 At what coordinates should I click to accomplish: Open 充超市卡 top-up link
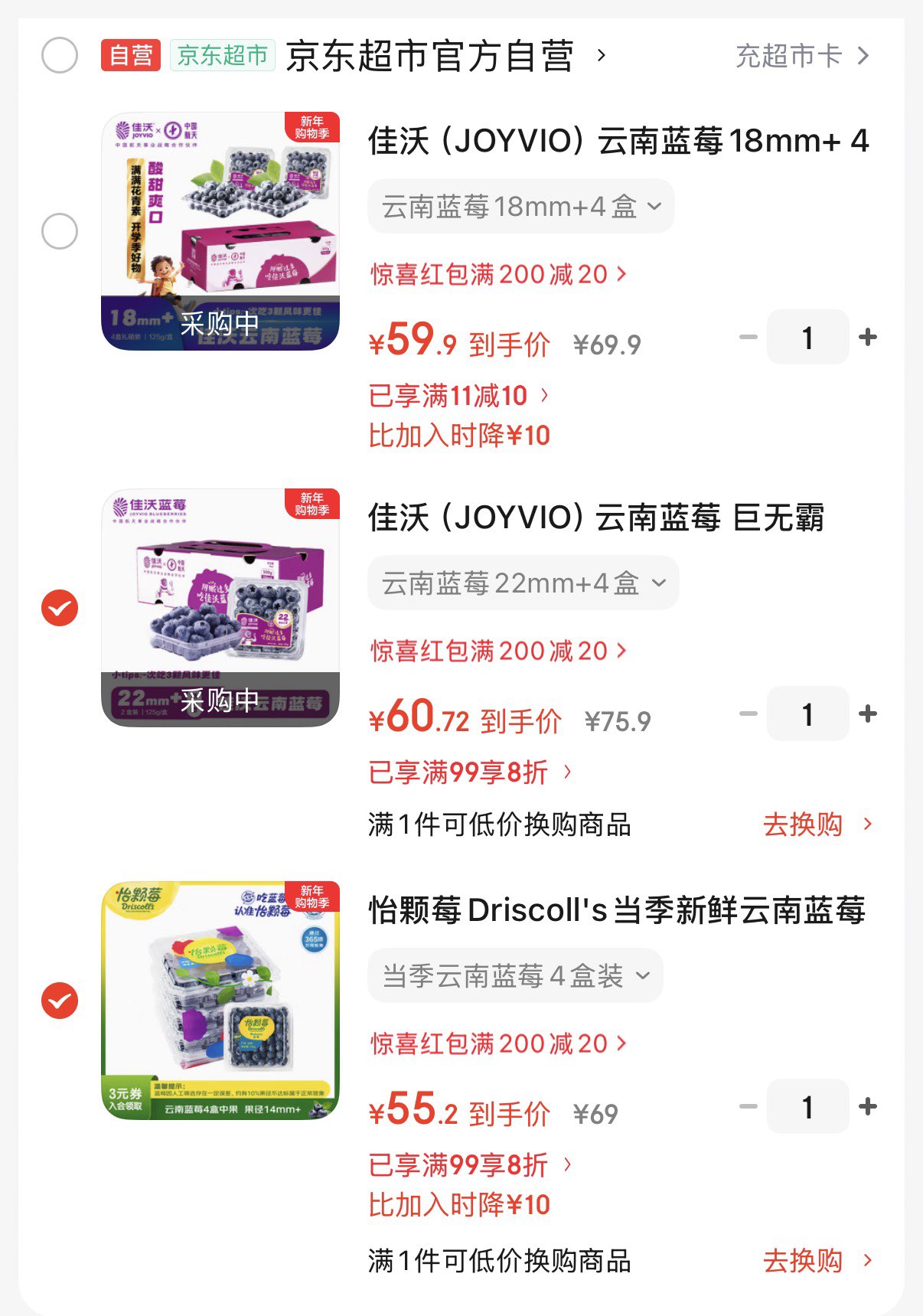(801, 56)
